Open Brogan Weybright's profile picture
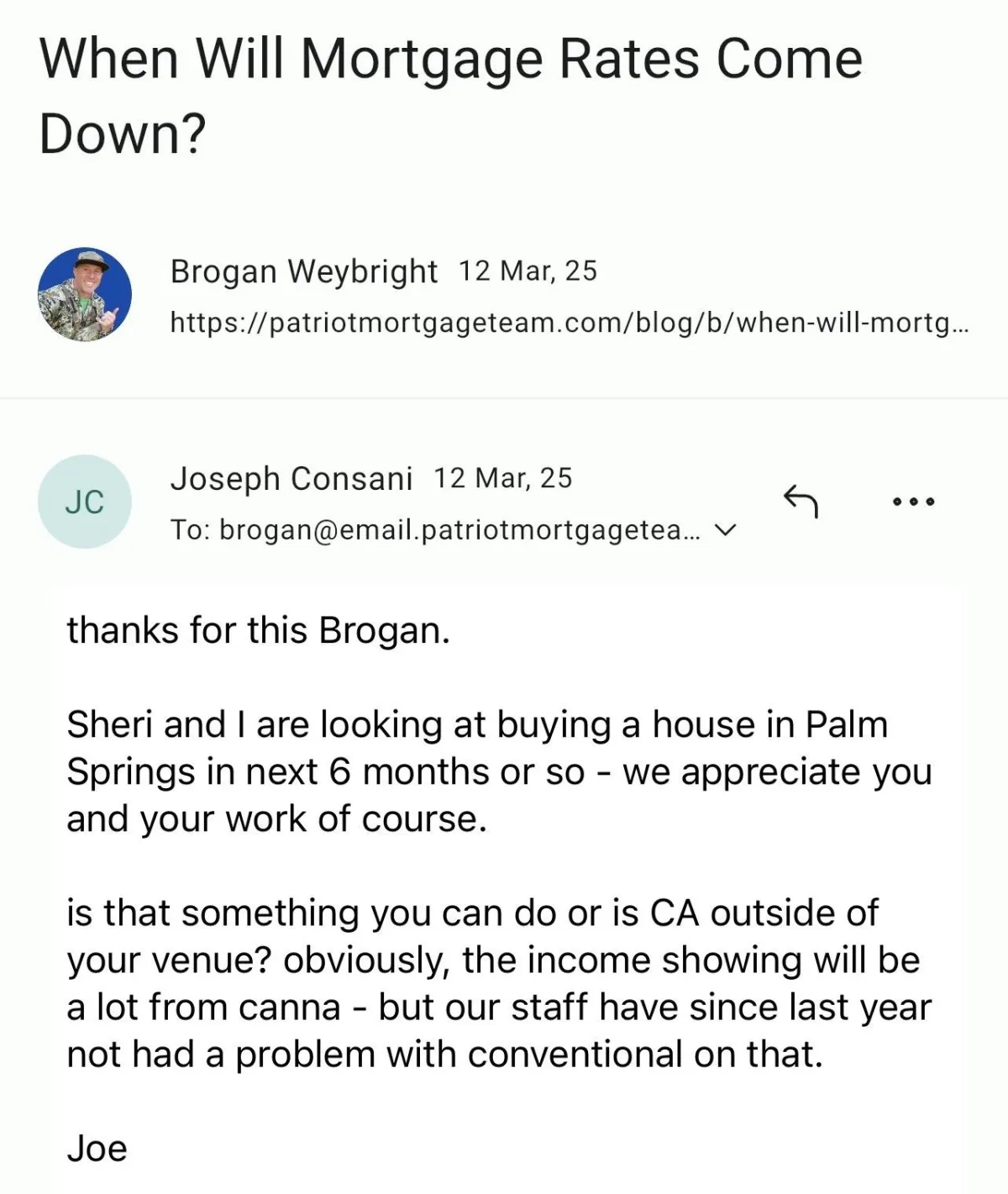Screen dimensions: 1008x1194 click(x=85, y=294)
